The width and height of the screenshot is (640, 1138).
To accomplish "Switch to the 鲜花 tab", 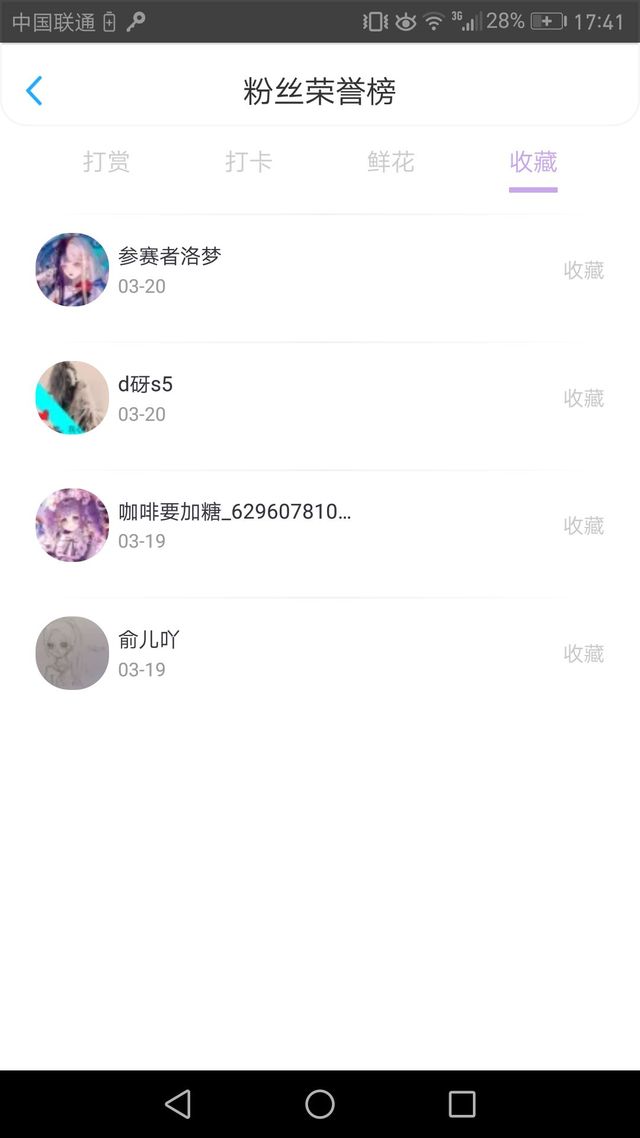I will [391, 161].
